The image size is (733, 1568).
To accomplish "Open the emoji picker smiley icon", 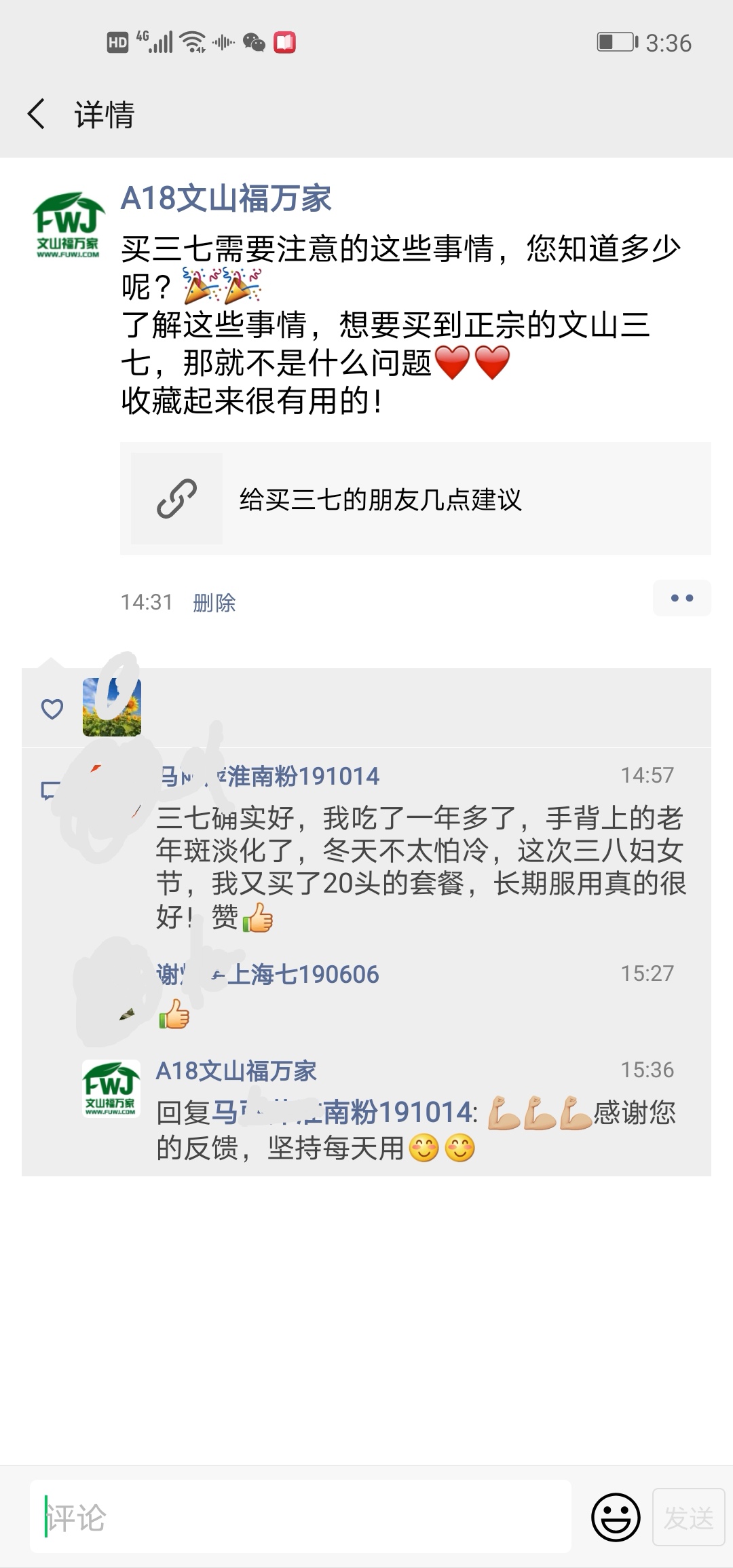I will 616,1516.
